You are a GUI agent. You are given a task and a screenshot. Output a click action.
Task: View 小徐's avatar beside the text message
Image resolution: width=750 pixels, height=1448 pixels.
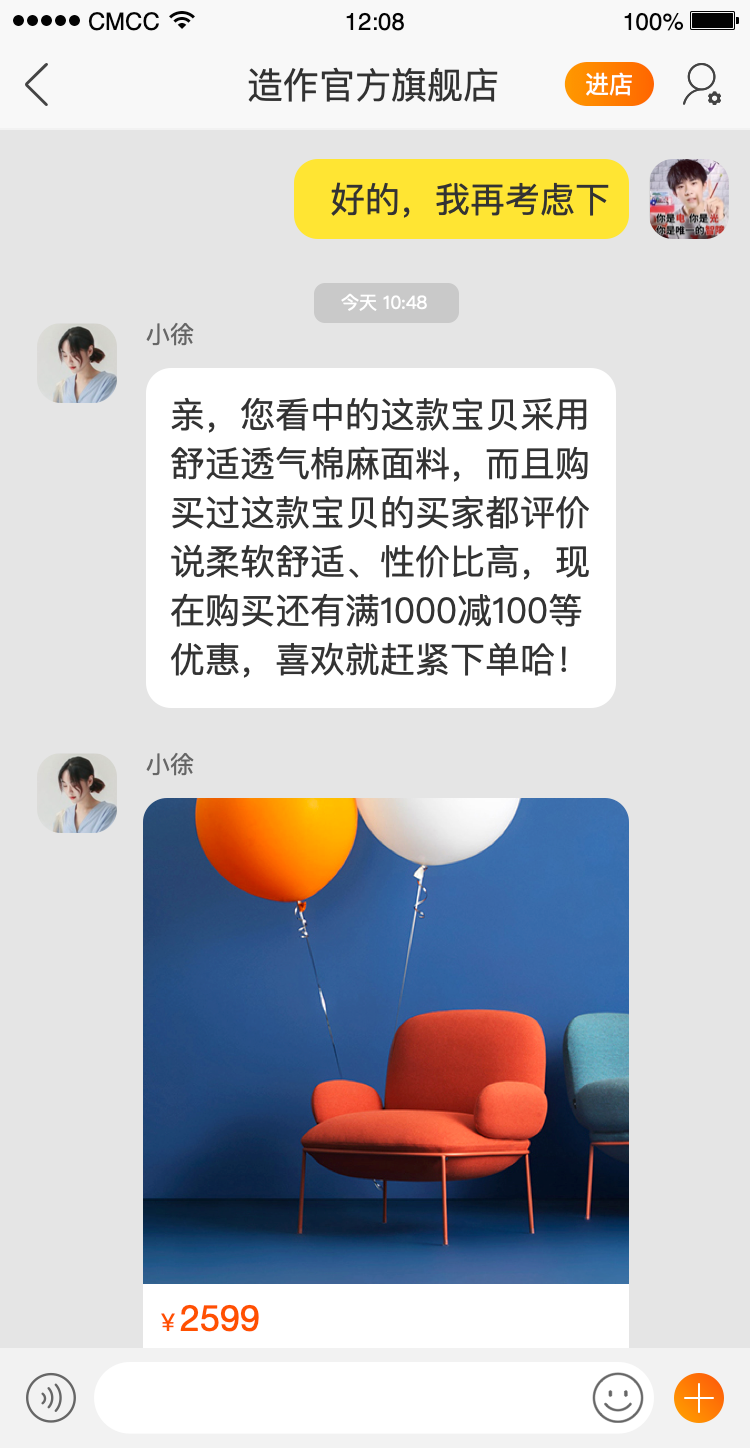tap(77, 363)
